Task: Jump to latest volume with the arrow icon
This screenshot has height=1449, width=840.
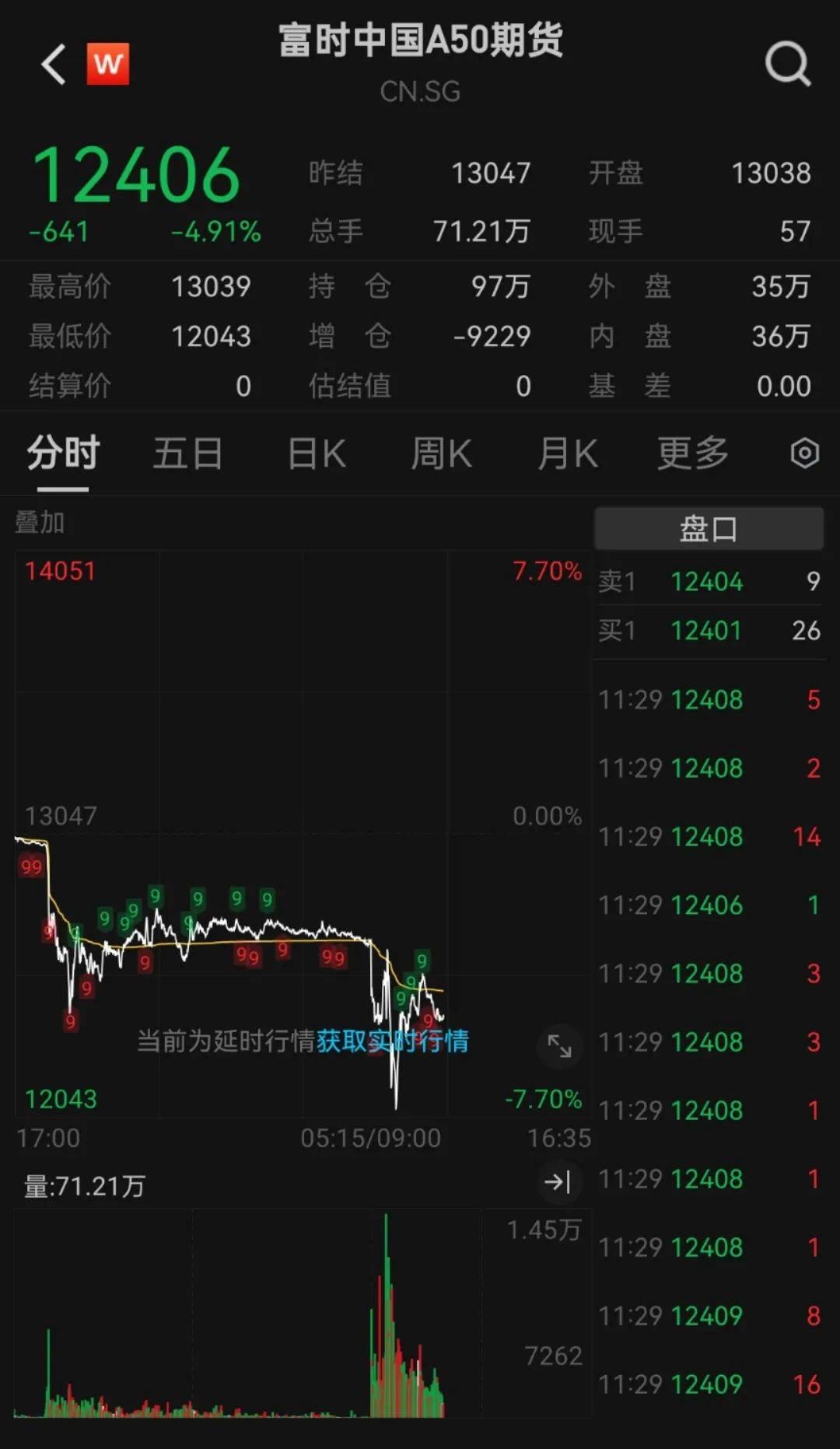Action: point(558,1183)
